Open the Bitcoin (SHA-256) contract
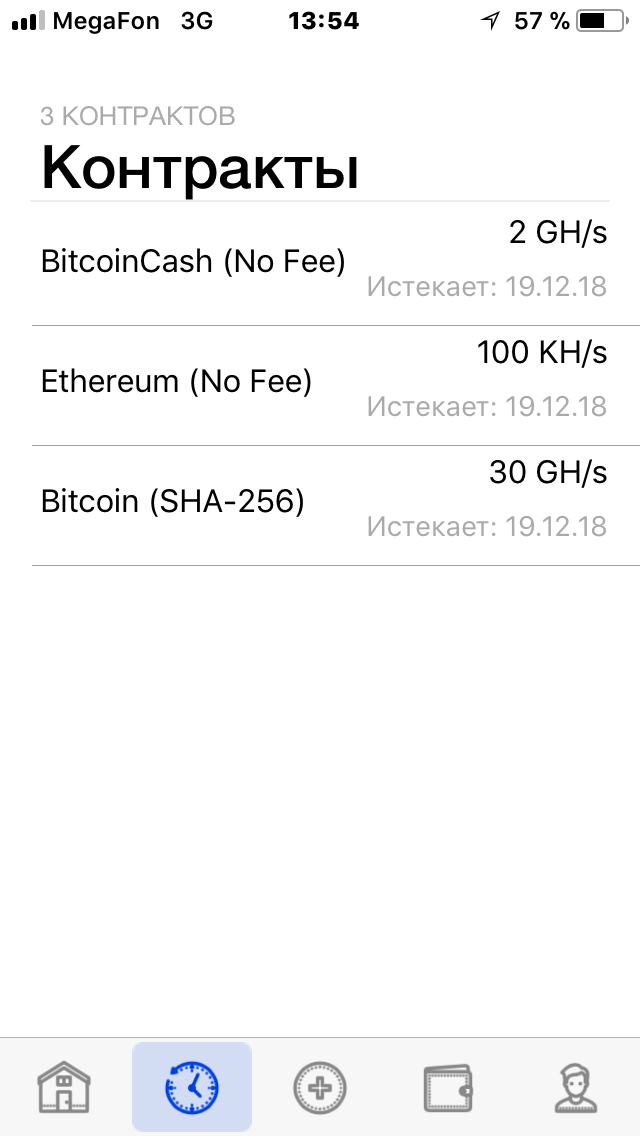This screenshot has height=1136, width=640. click(x=320, y=505)
